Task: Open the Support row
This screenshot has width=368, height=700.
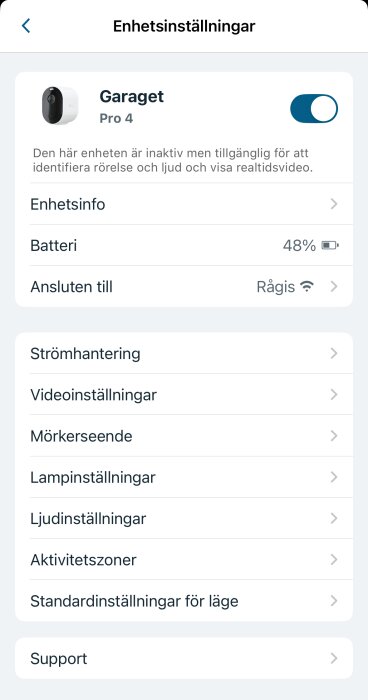Action: [184, 658]
